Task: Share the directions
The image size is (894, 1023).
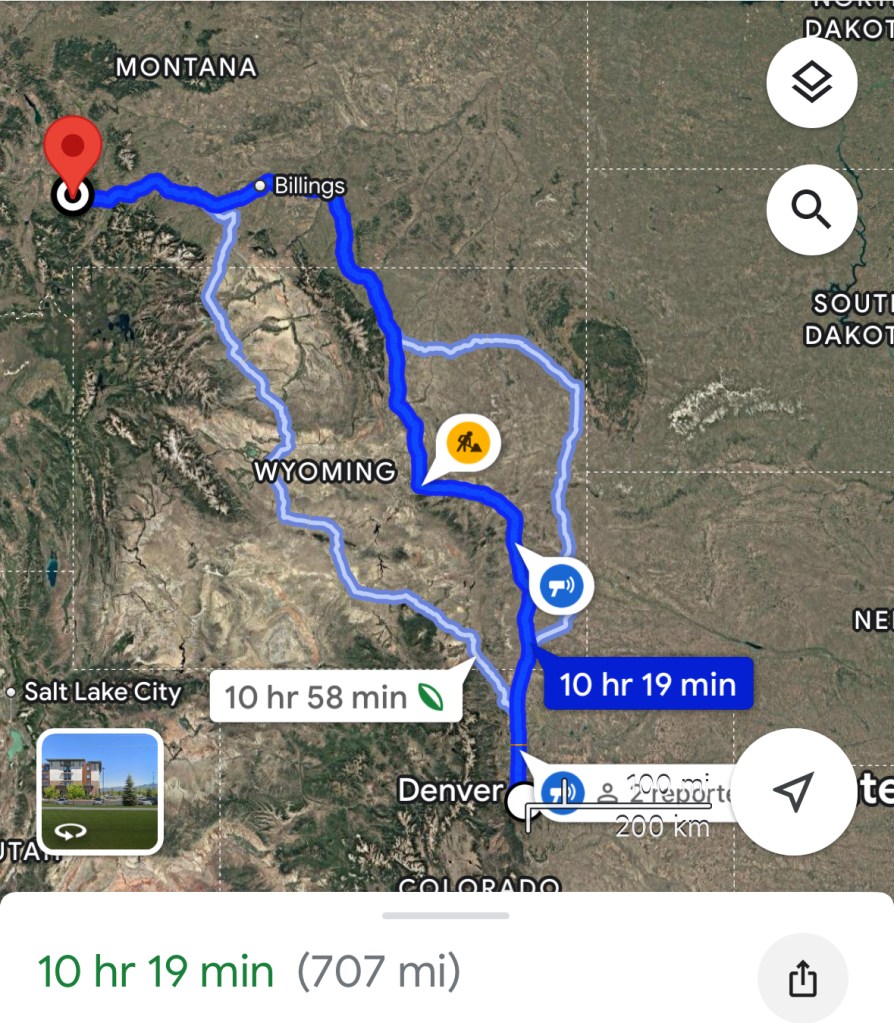Action: [802, 979]
